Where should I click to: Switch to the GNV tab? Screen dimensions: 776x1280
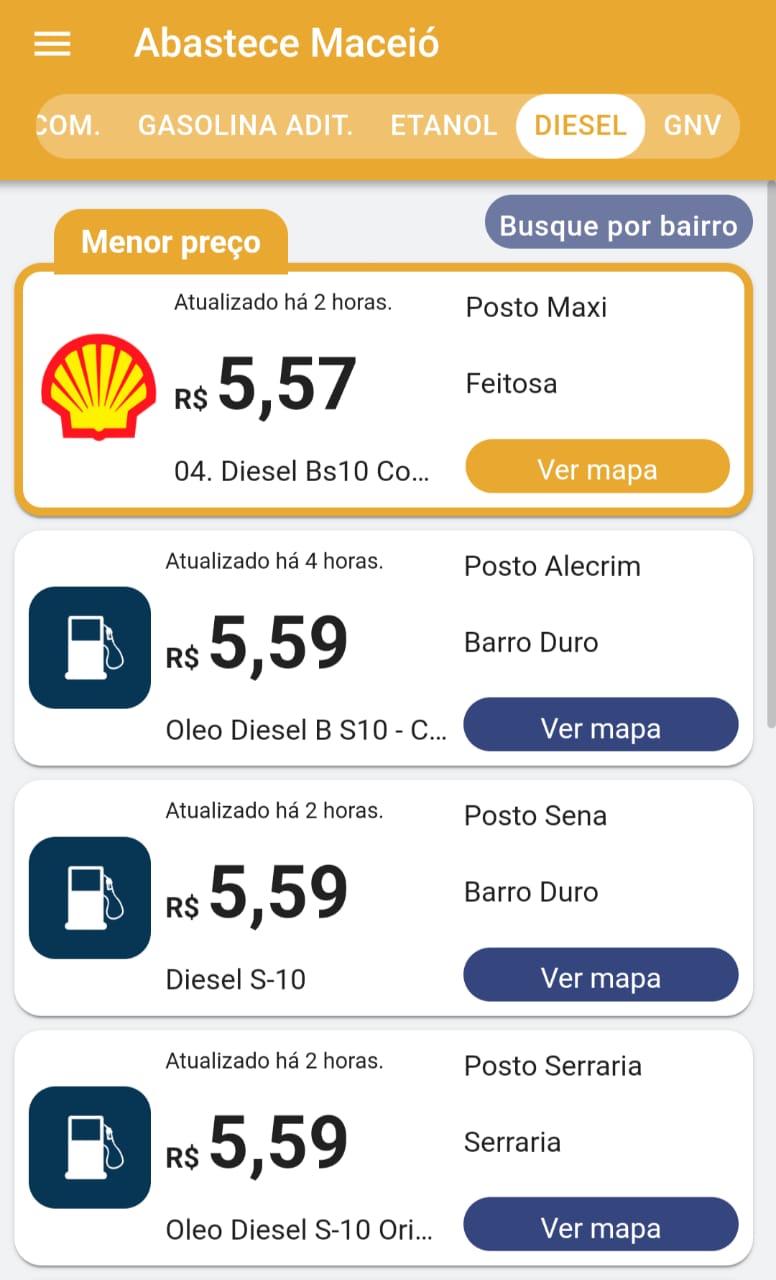tap(692, 126)
